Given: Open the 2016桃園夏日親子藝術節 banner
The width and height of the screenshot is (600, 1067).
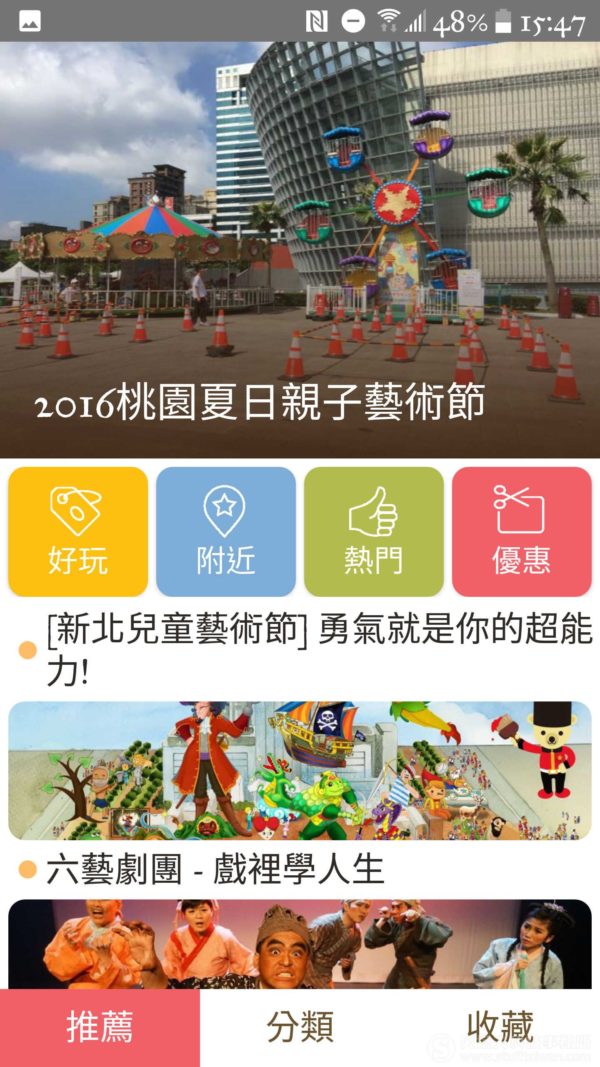Looking at the screenshot, I should (x=300, y=250).
